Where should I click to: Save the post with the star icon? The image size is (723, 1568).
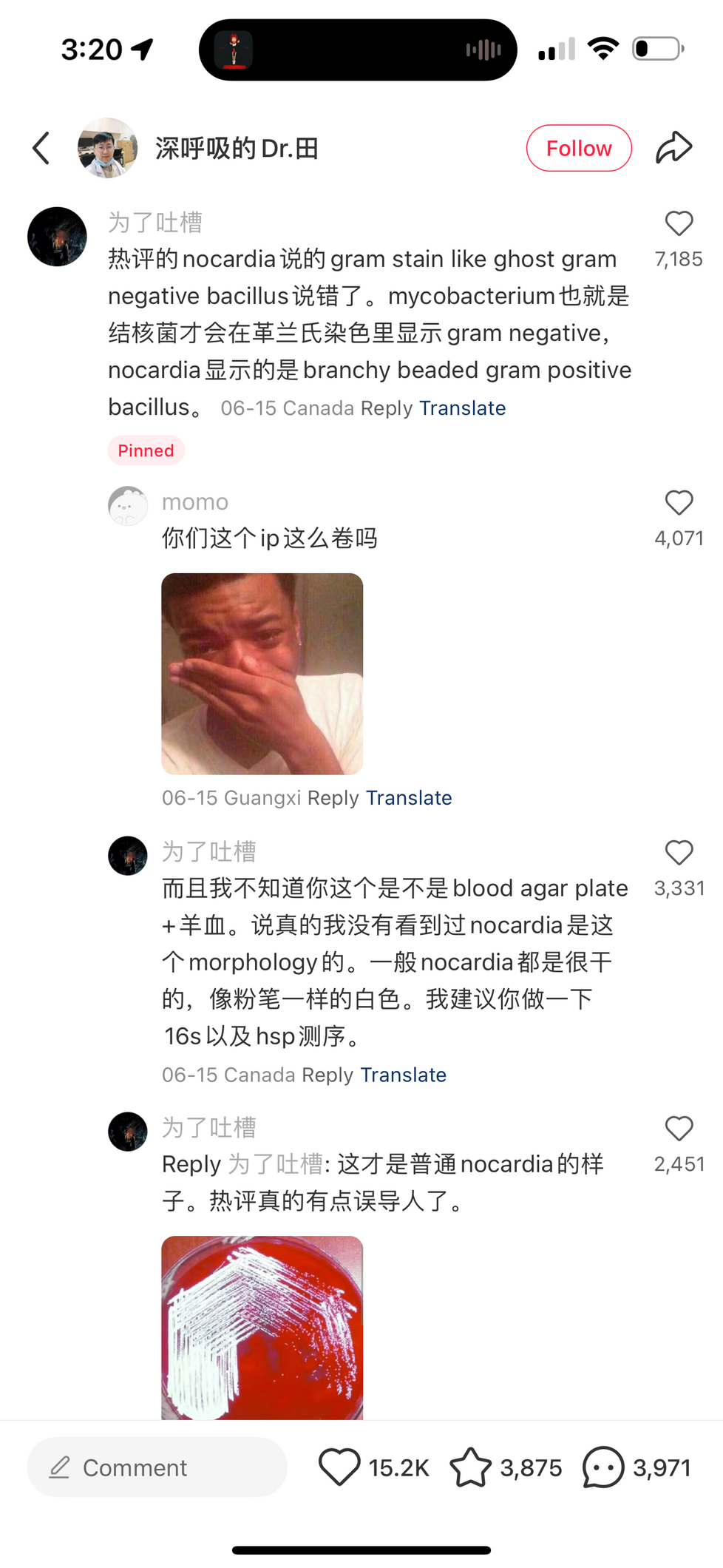[470, 1467]
